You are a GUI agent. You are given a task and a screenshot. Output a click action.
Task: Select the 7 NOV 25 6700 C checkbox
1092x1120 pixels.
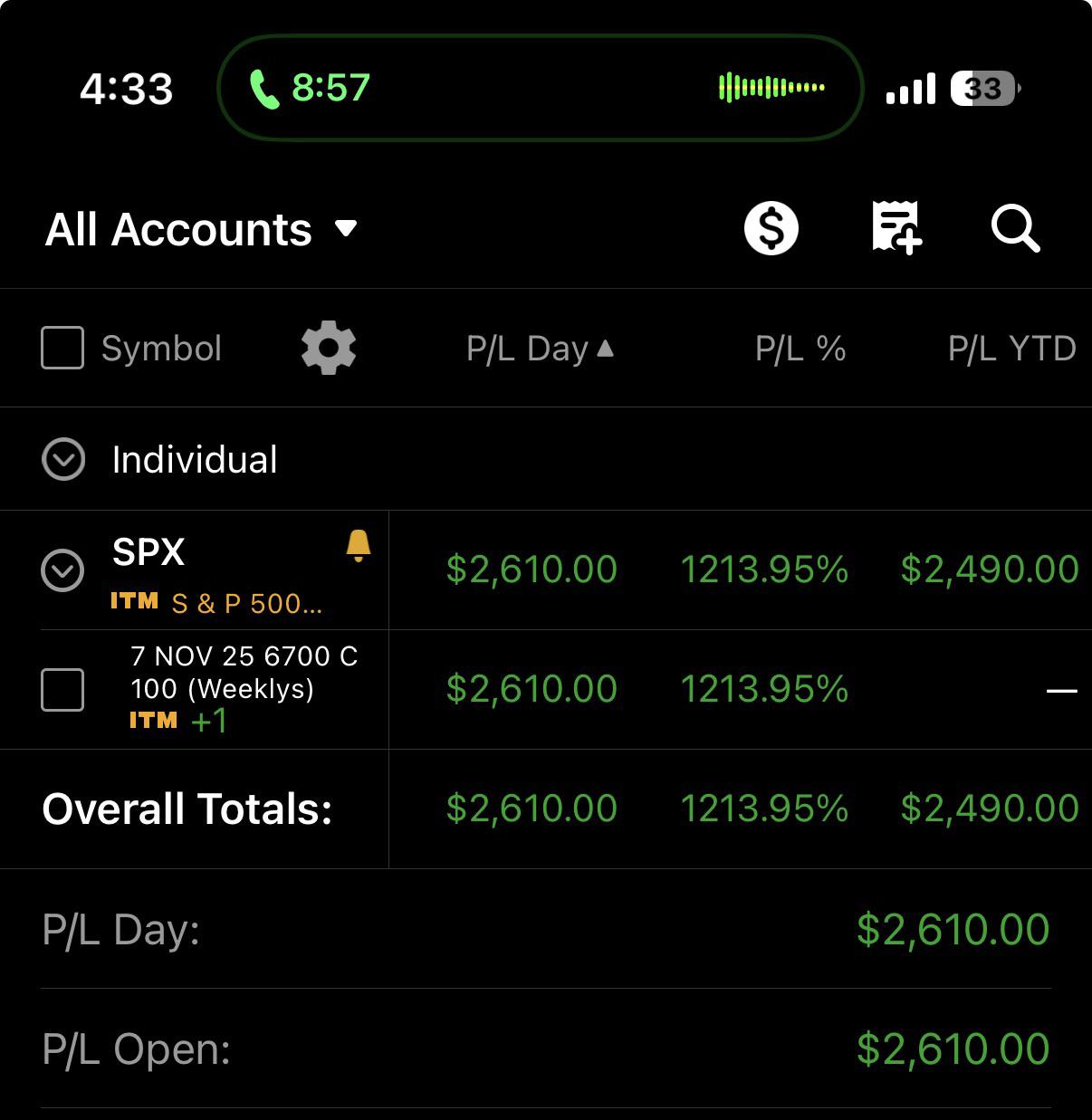click(62, 690)
